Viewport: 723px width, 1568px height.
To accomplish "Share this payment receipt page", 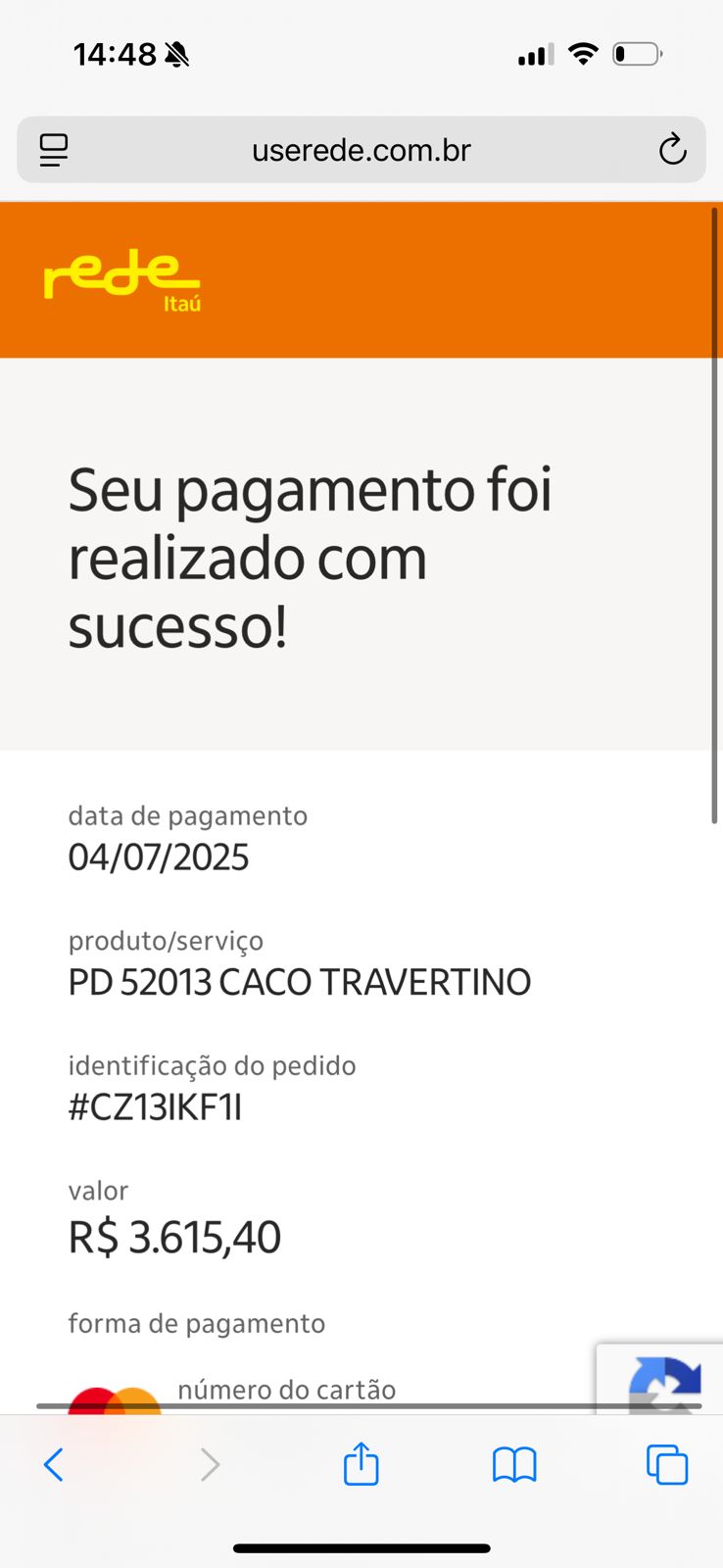I will [x=361, y=1464].
